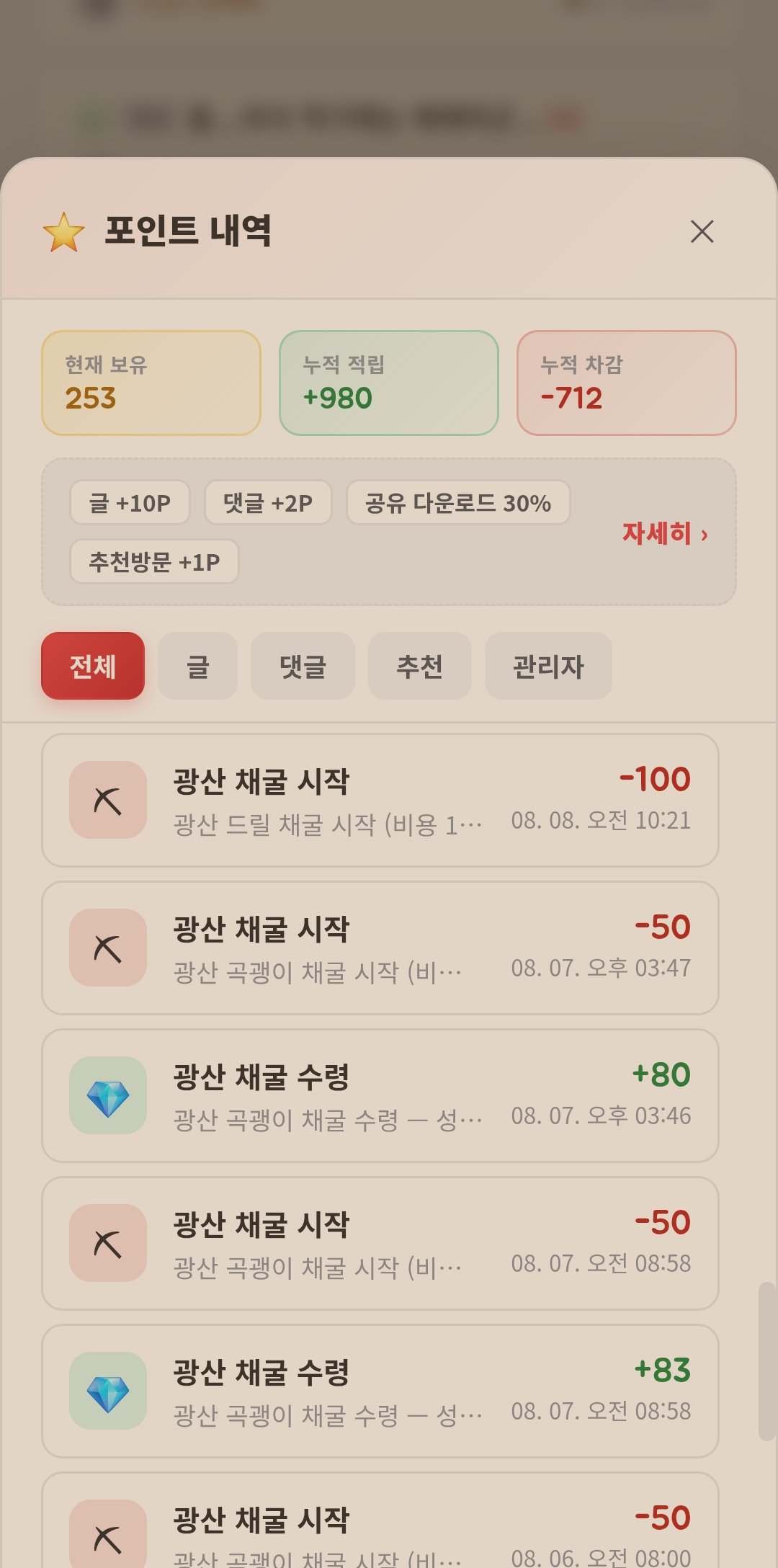Switch to the 댓글 tab
Image resolution: width=778 pixels, height=1568 pixels.
click(x=303, y=666)
